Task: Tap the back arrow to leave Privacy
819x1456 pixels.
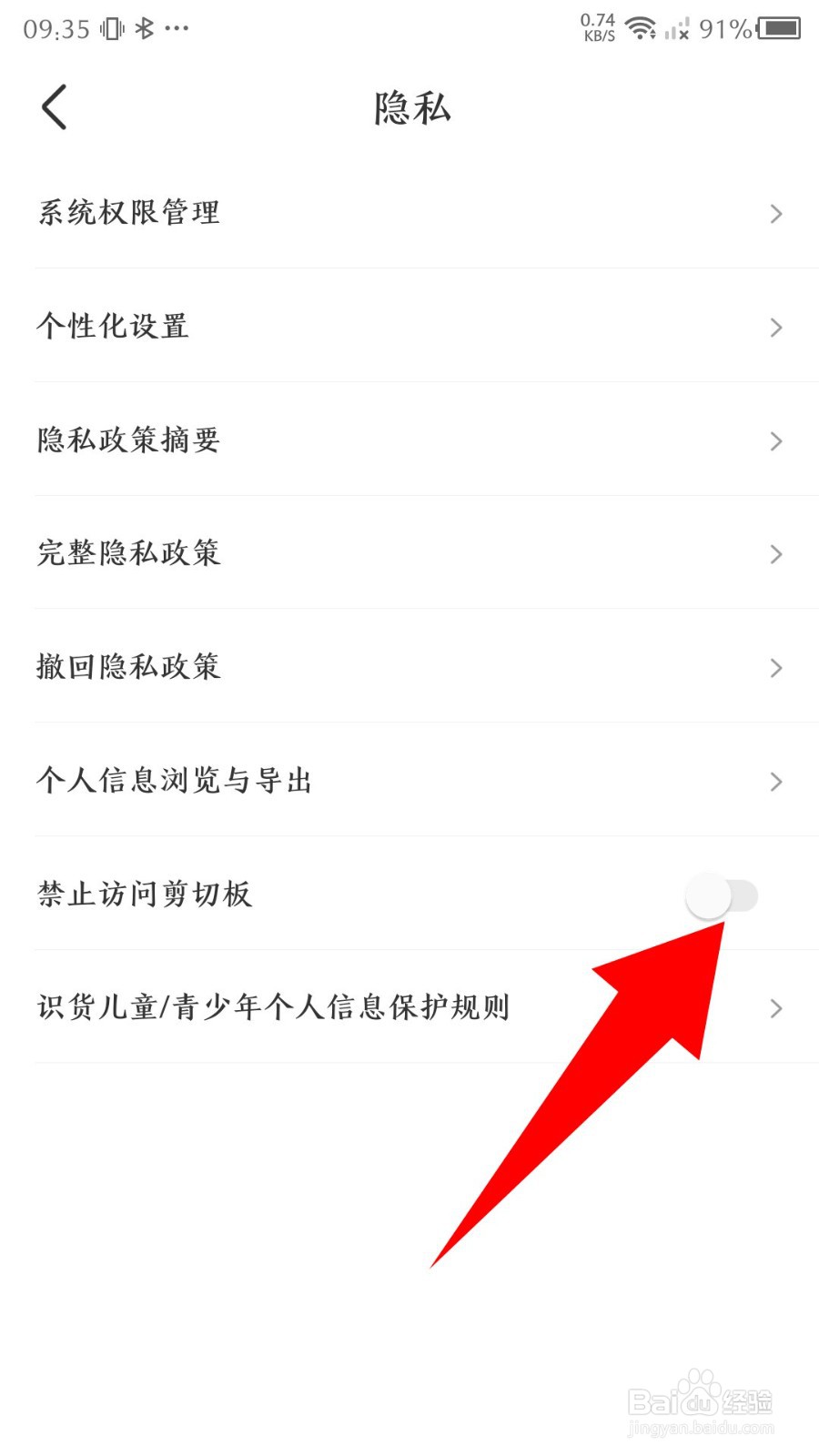Action: [x=53, y=106]
